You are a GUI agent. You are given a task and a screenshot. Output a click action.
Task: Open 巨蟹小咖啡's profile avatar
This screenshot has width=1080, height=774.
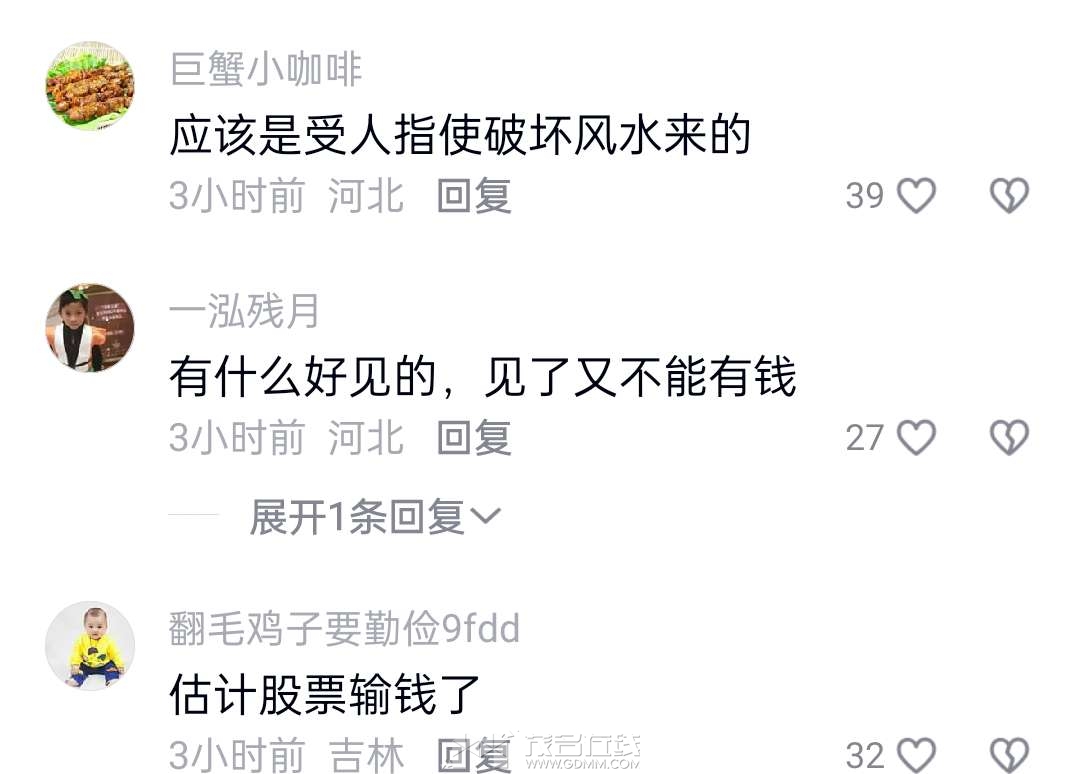point(90,85)
